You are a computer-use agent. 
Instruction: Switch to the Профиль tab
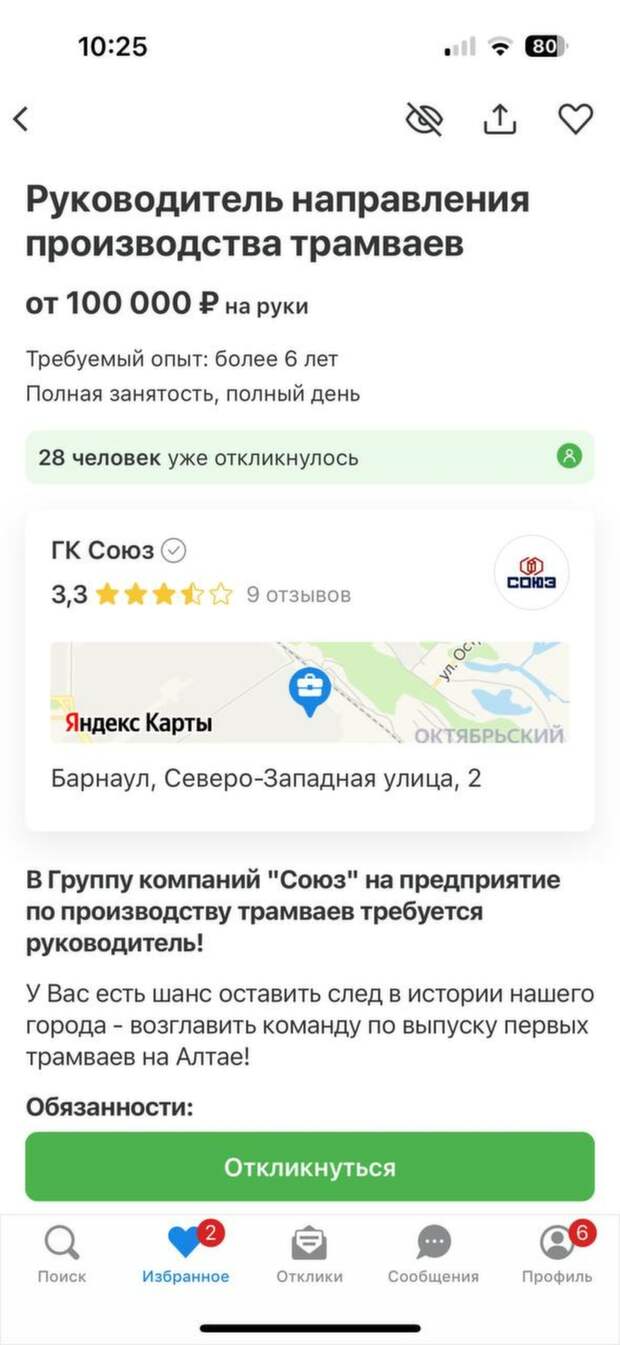[x=557, y=1254]
